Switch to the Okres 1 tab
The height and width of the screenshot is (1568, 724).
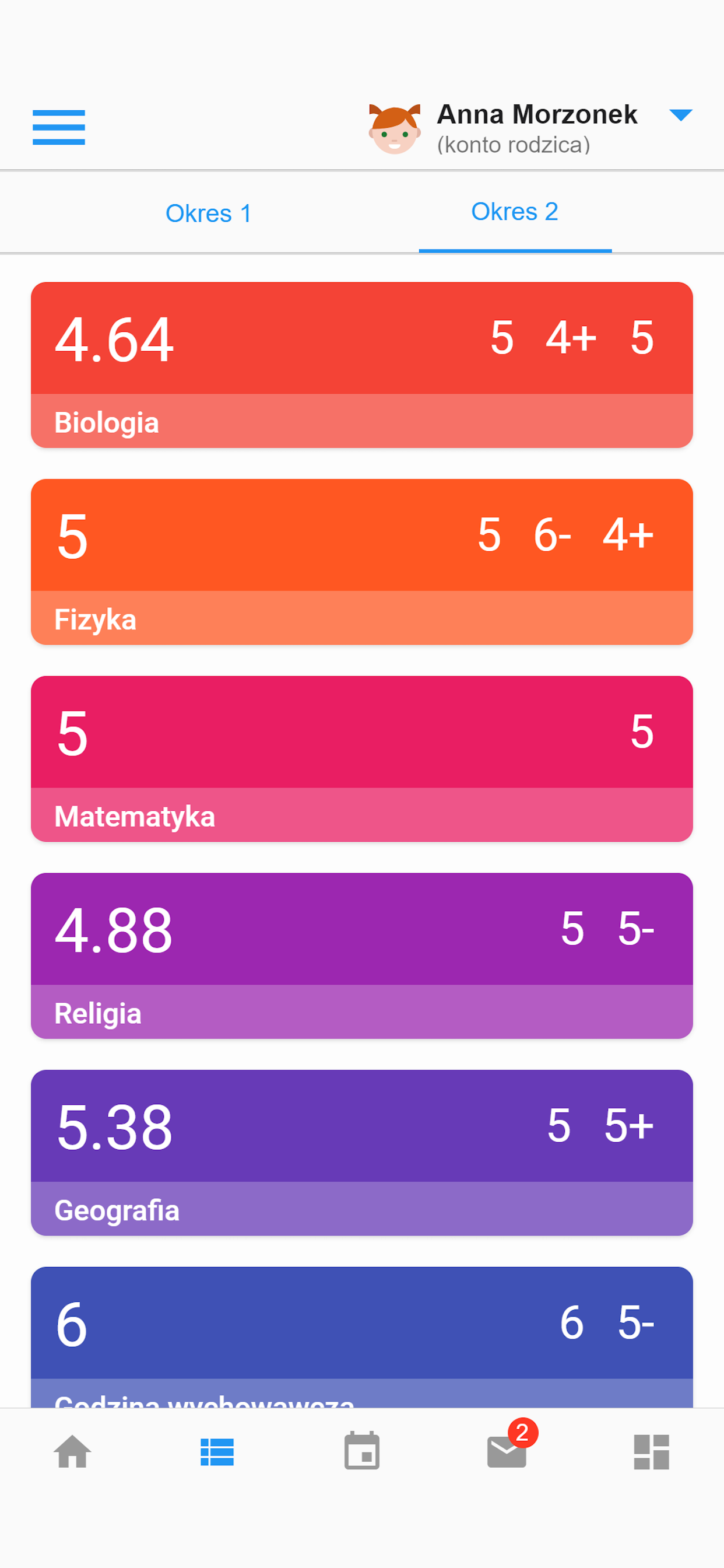209,212
